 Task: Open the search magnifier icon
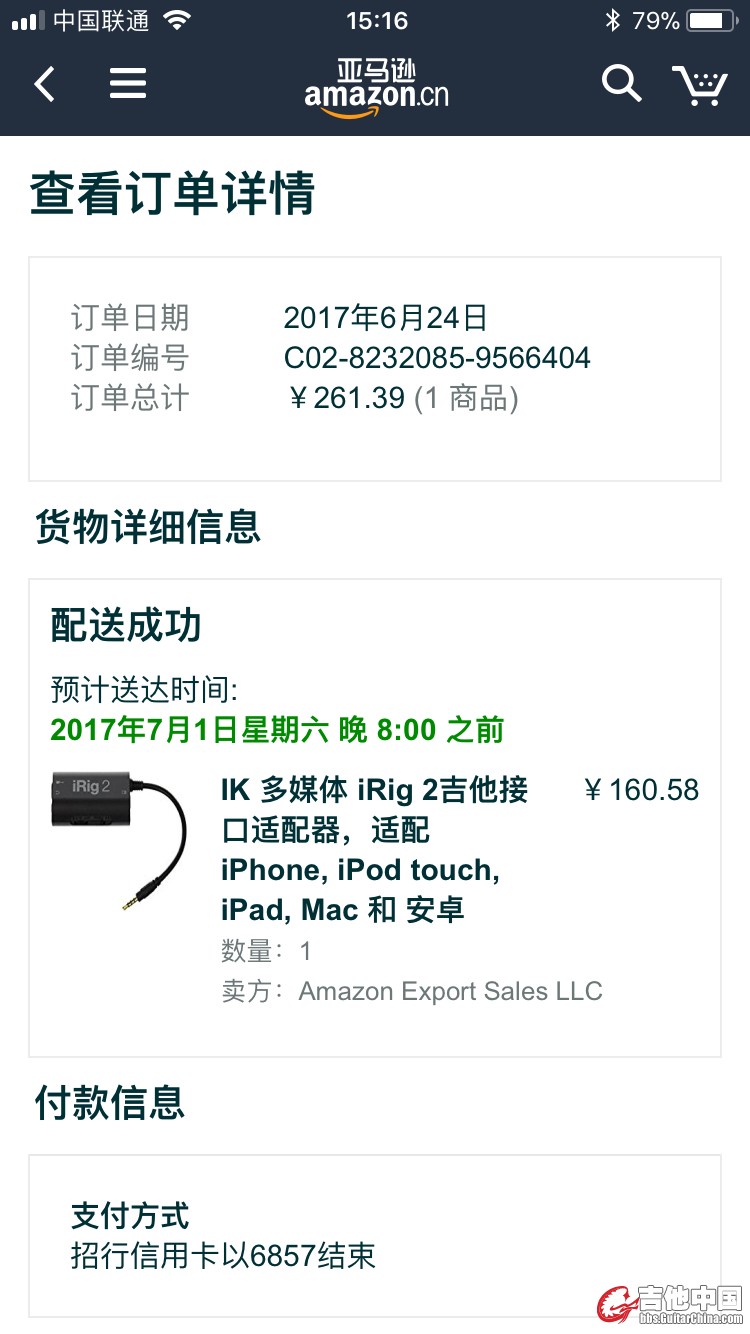coord(621,84)
